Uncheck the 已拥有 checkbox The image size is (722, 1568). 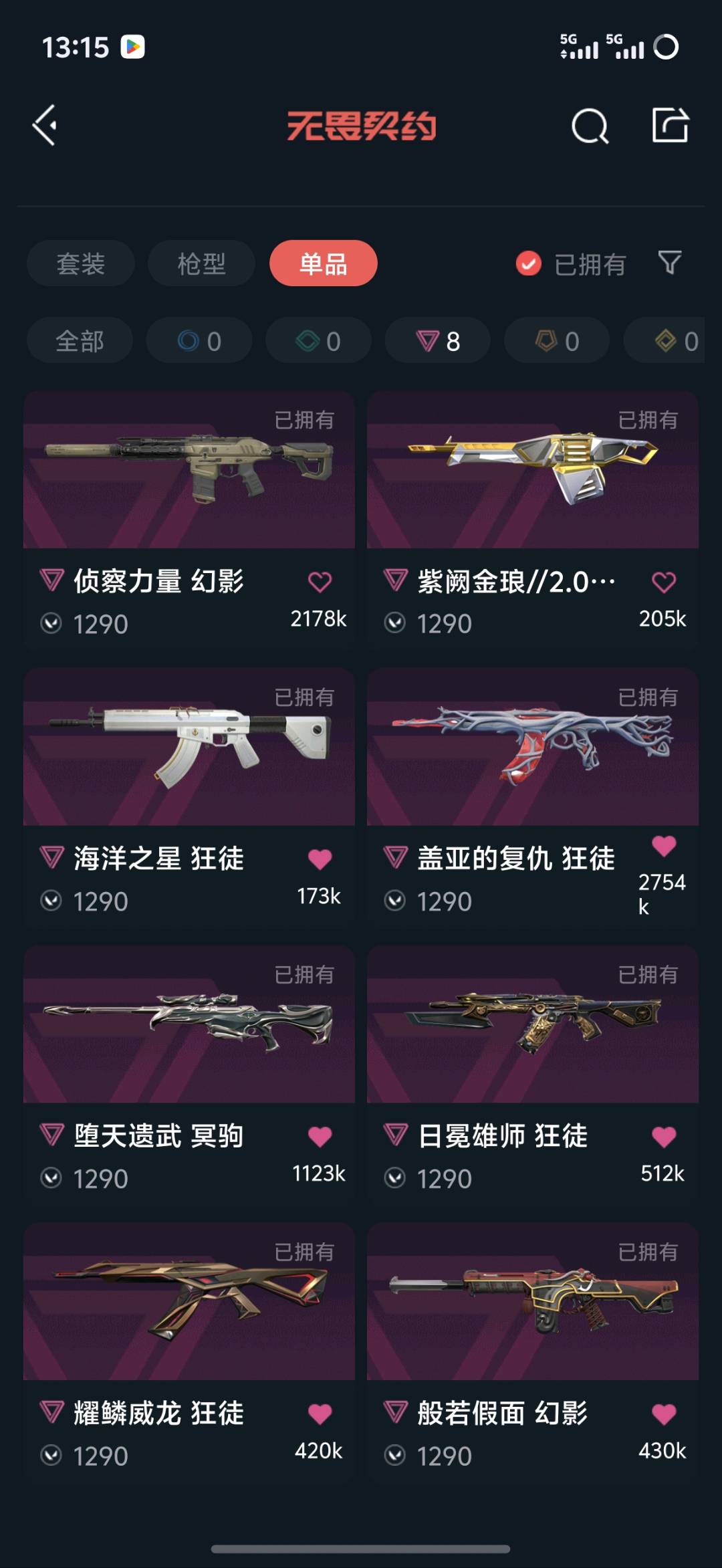click(x=528, y=263)
